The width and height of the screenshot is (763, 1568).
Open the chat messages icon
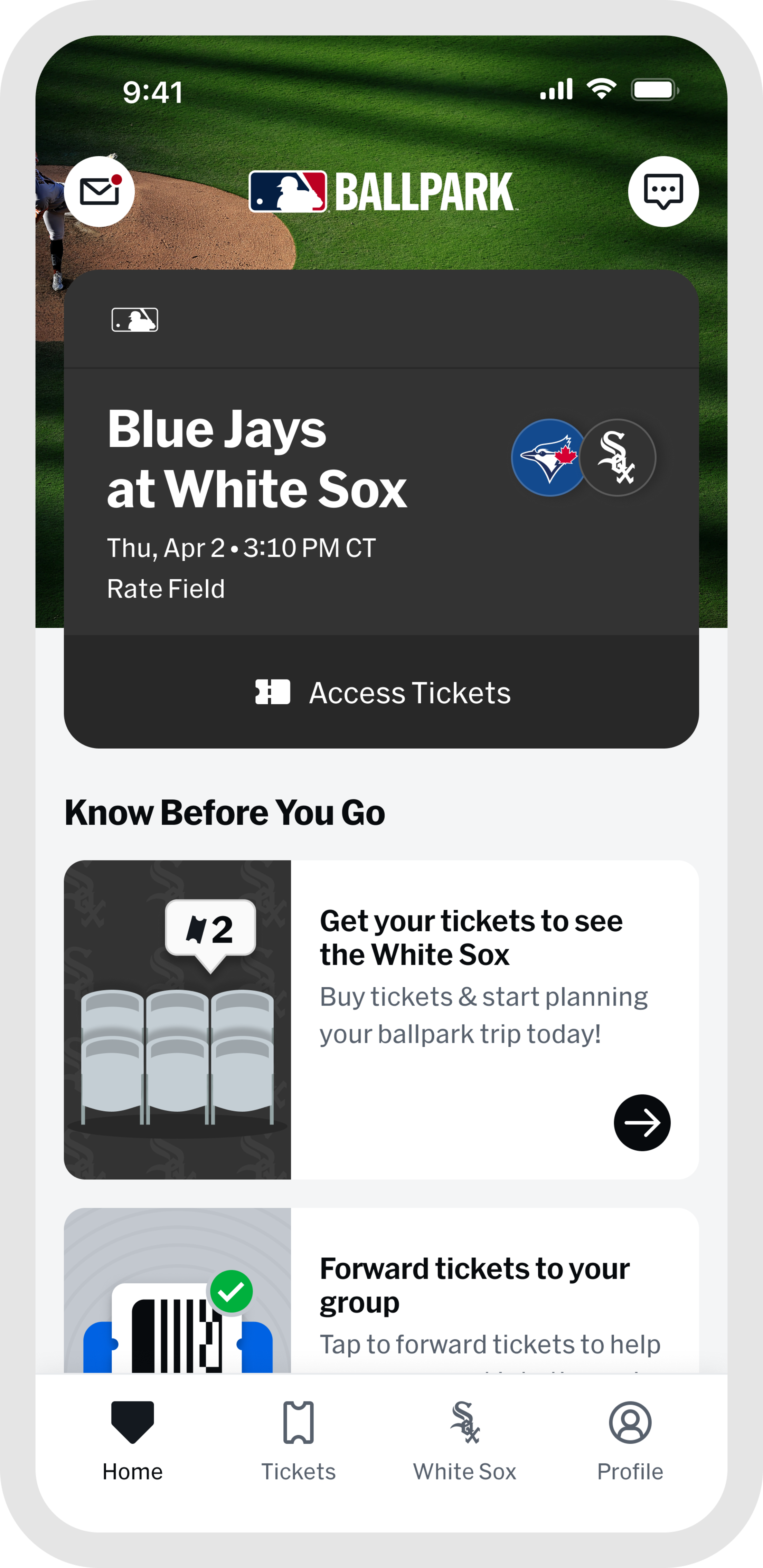[663, 191]
